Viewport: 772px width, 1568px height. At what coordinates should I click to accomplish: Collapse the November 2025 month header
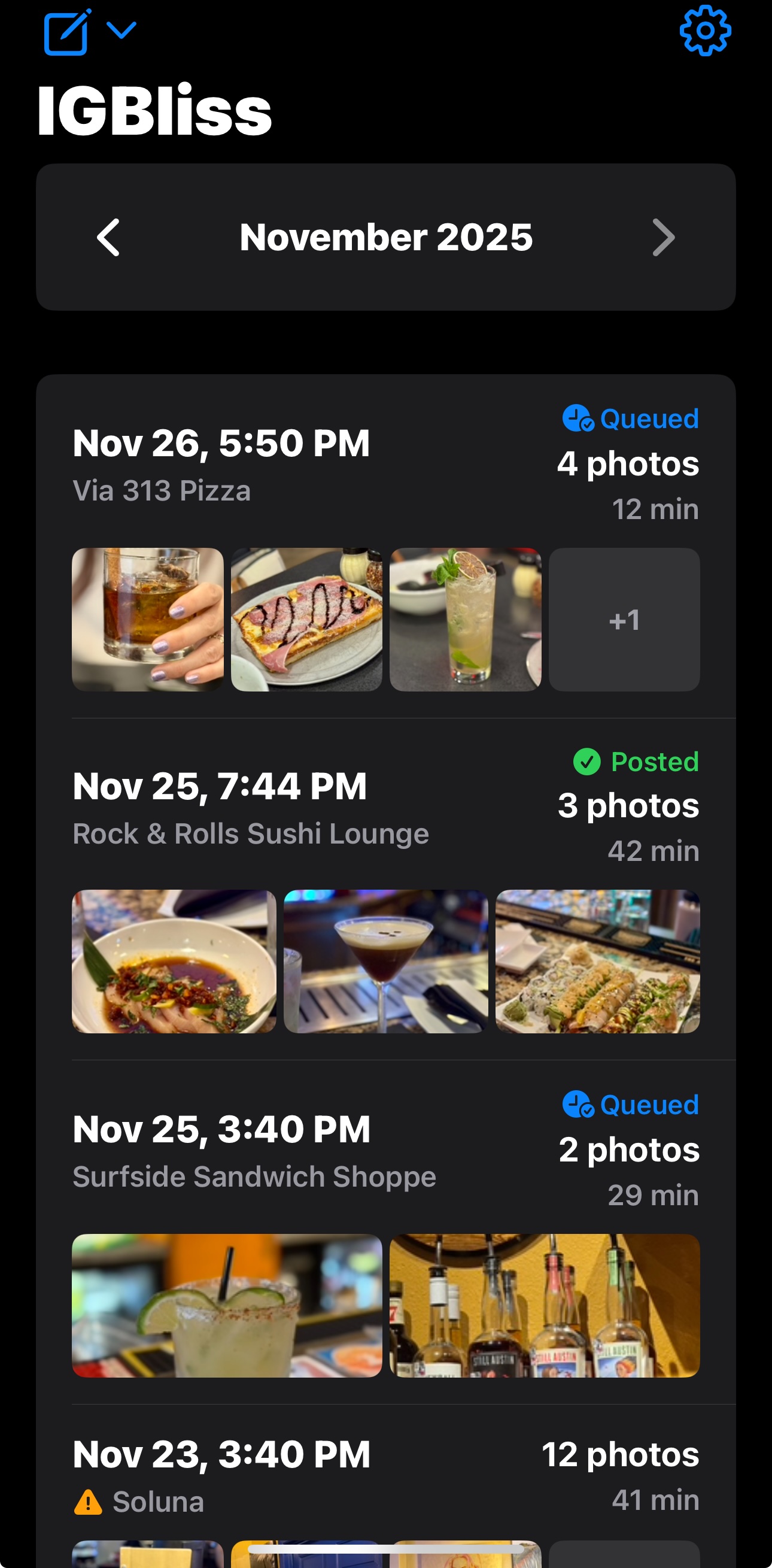[385, 238]
